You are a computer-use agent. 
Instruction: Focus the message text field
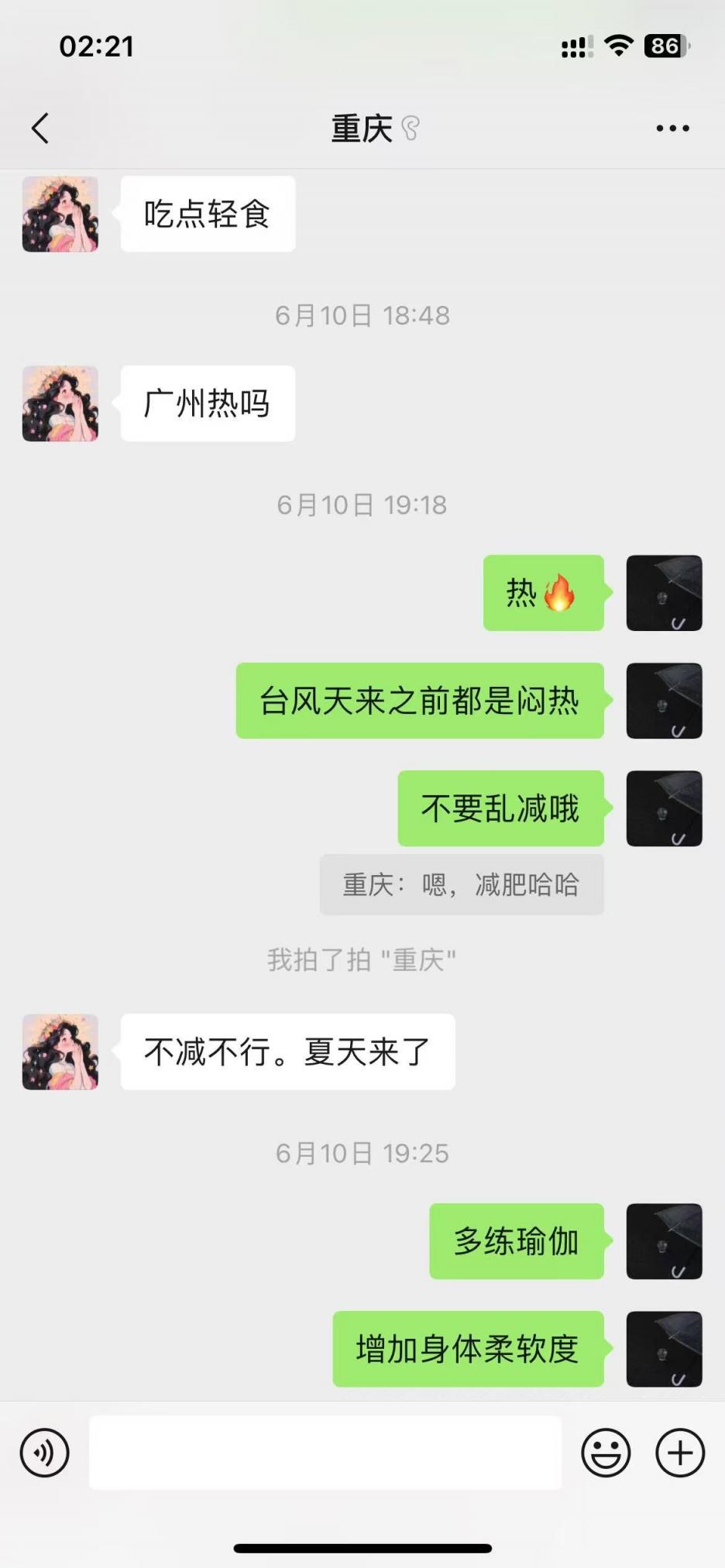click(x=325, y=1453)
